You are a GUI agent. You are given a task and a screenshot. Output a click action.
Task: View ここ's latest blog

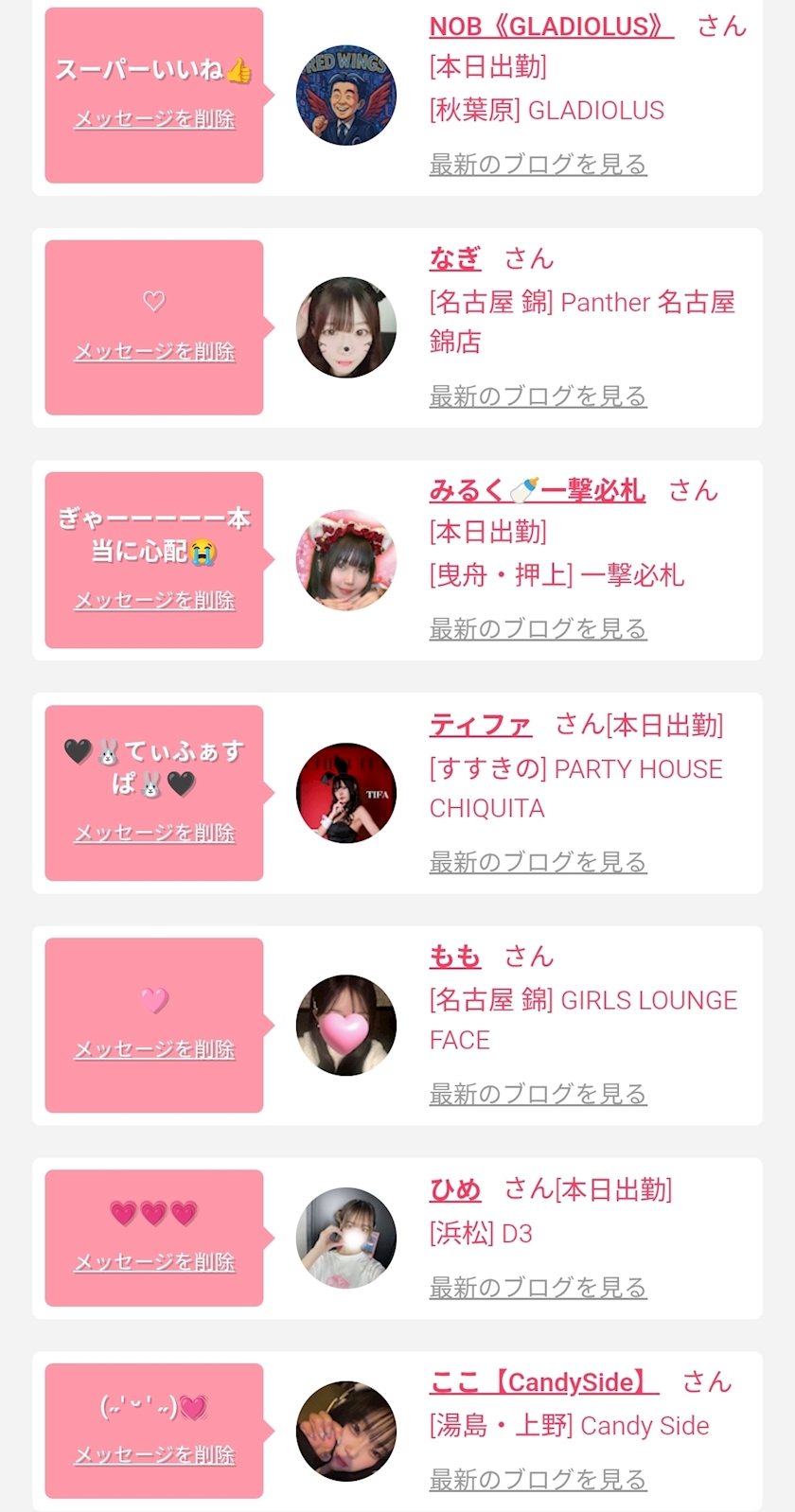tap(538, 1479)
